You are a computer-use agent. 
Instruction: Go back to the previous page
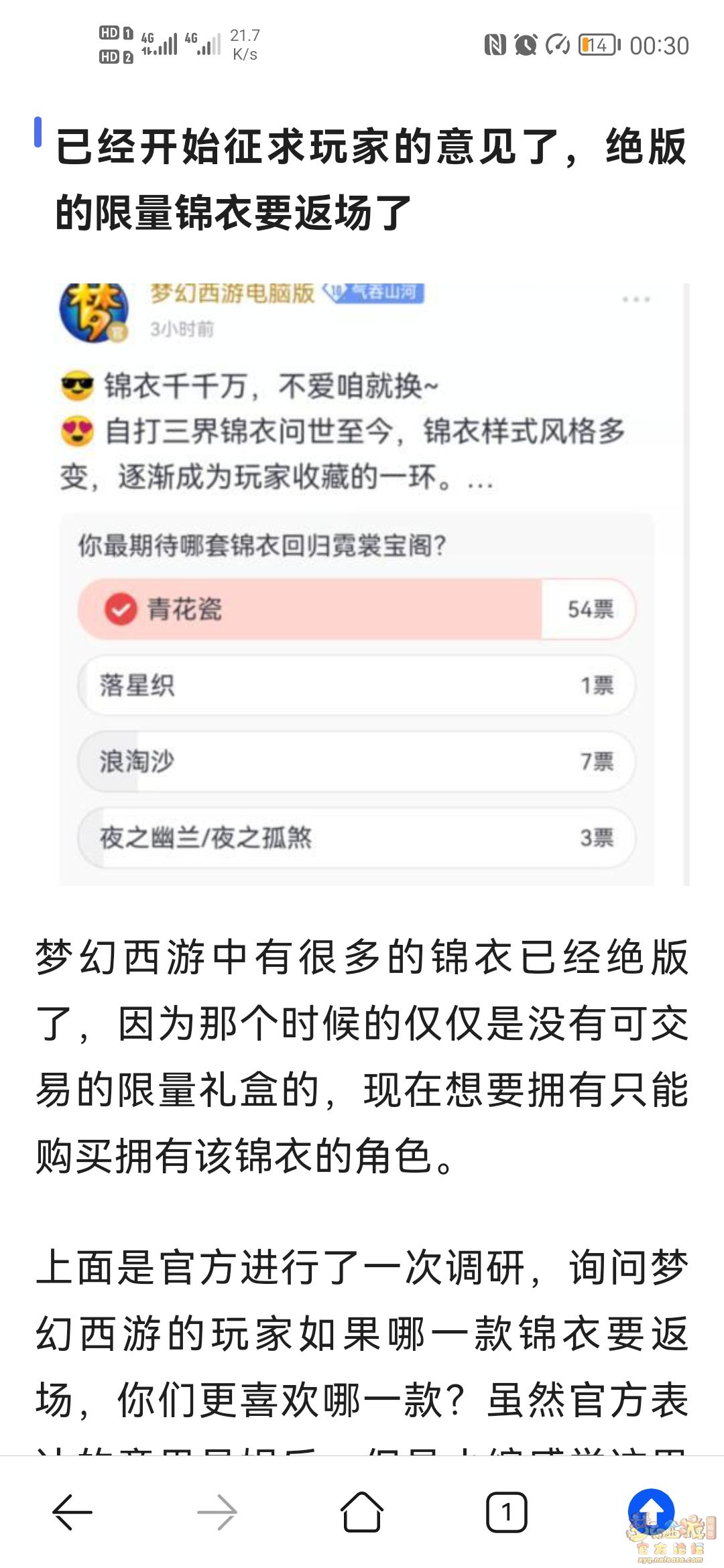(x=72, y=1512)
